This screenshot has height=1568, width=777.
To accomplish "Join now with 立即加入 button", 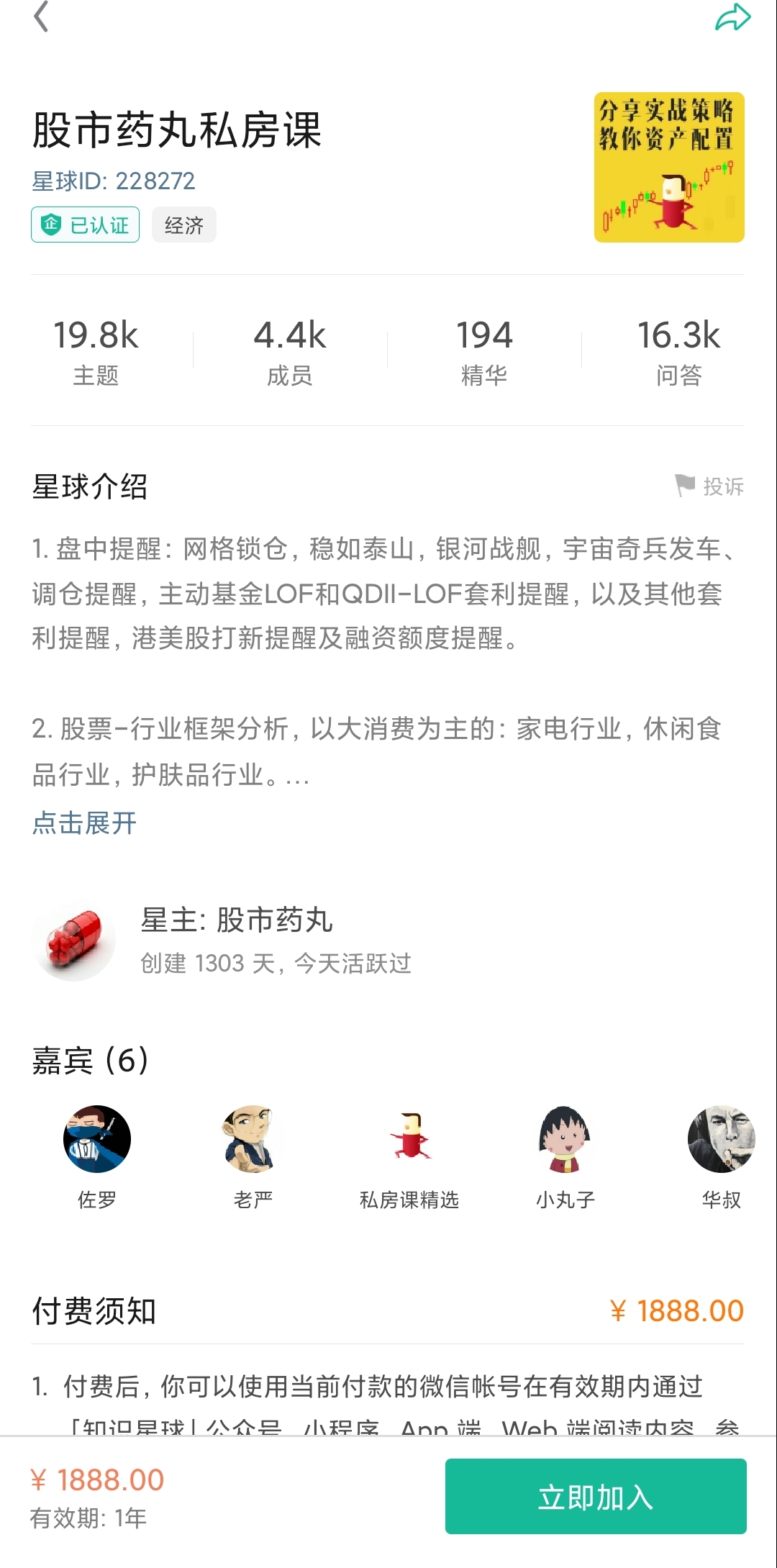I will [x=596, y=1497].
